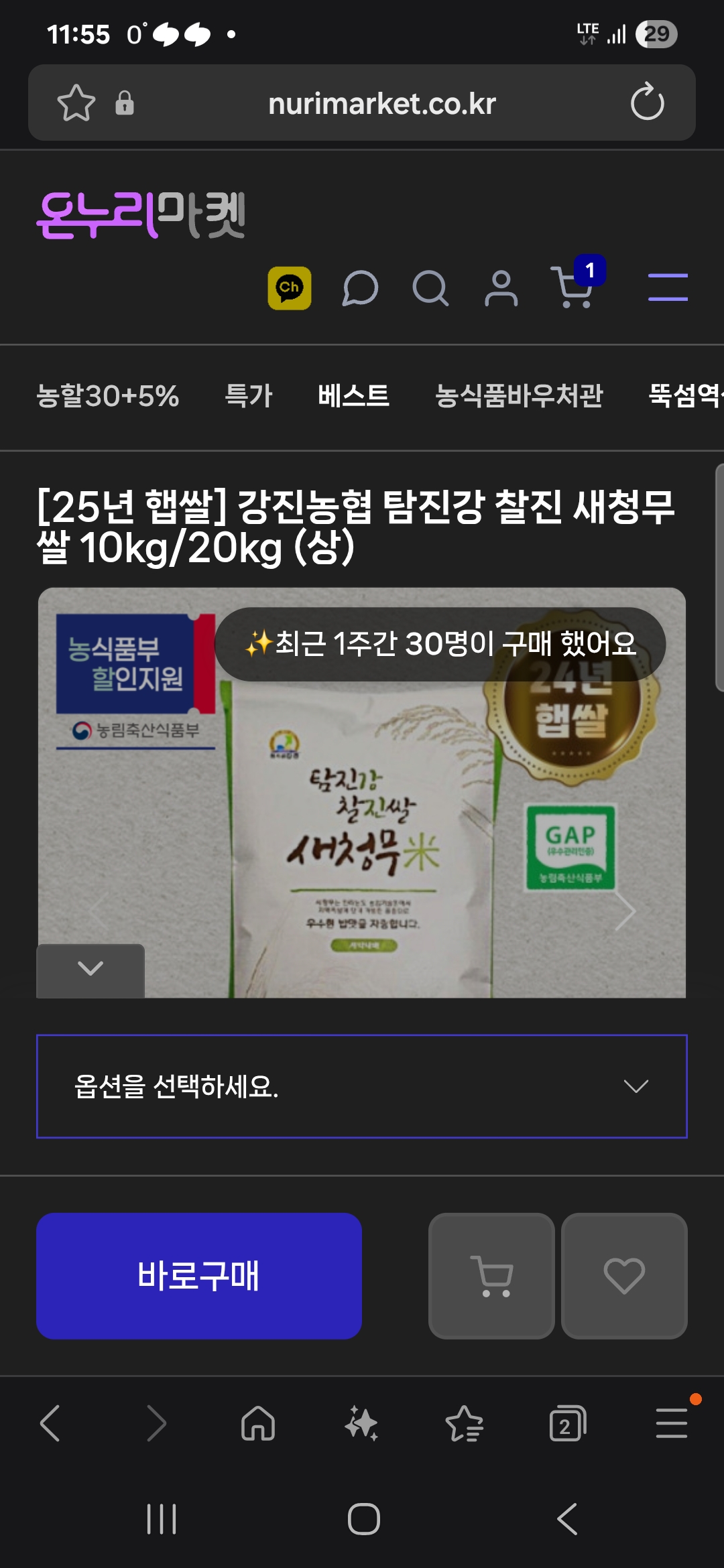Add this product to the wishlist heart
The image size is (724, 1568).
click(x=624, y=1276)
